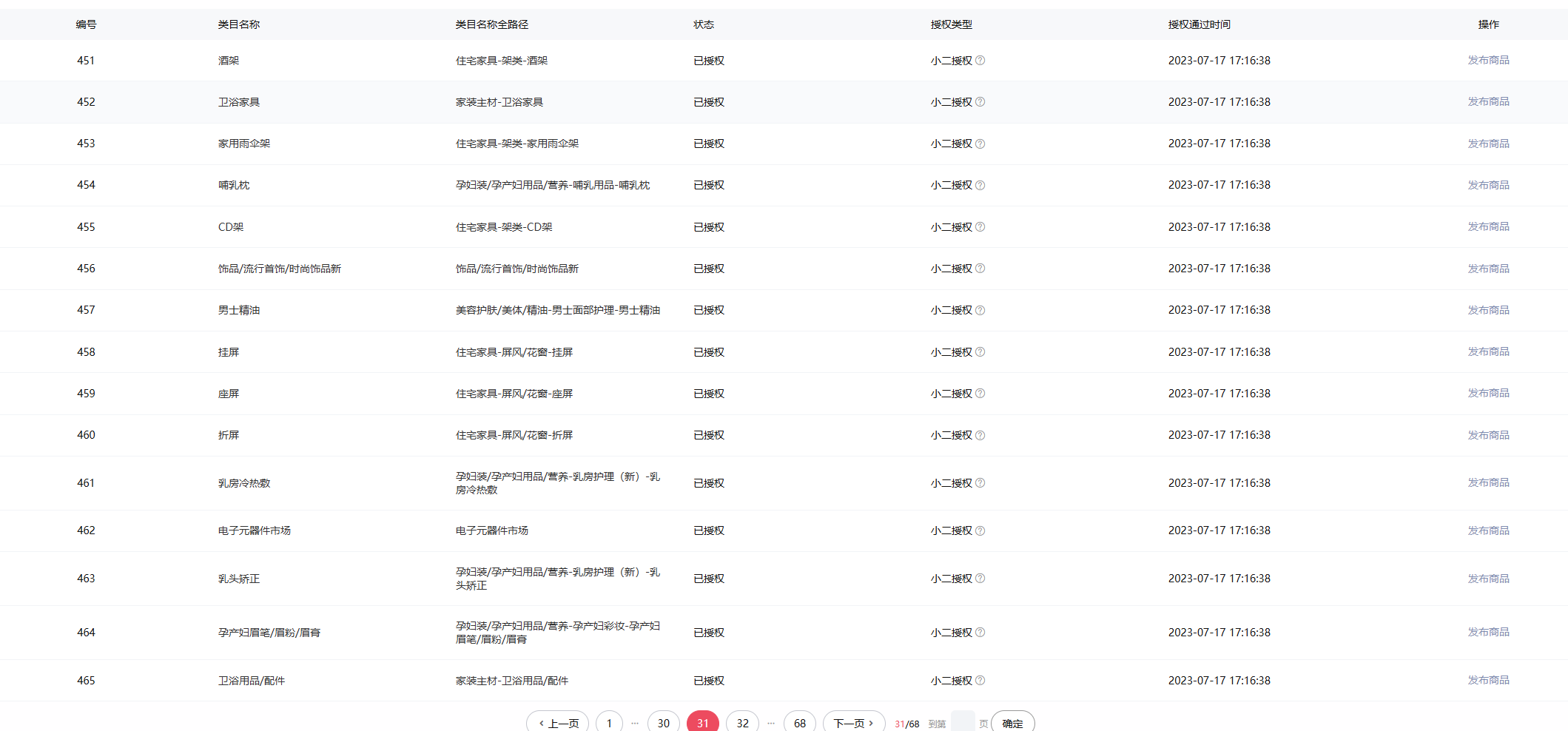Show 小二授权 help icon in row 458
The height and width of the screenshot is (731, 1568).
click(x=980, y=352)
